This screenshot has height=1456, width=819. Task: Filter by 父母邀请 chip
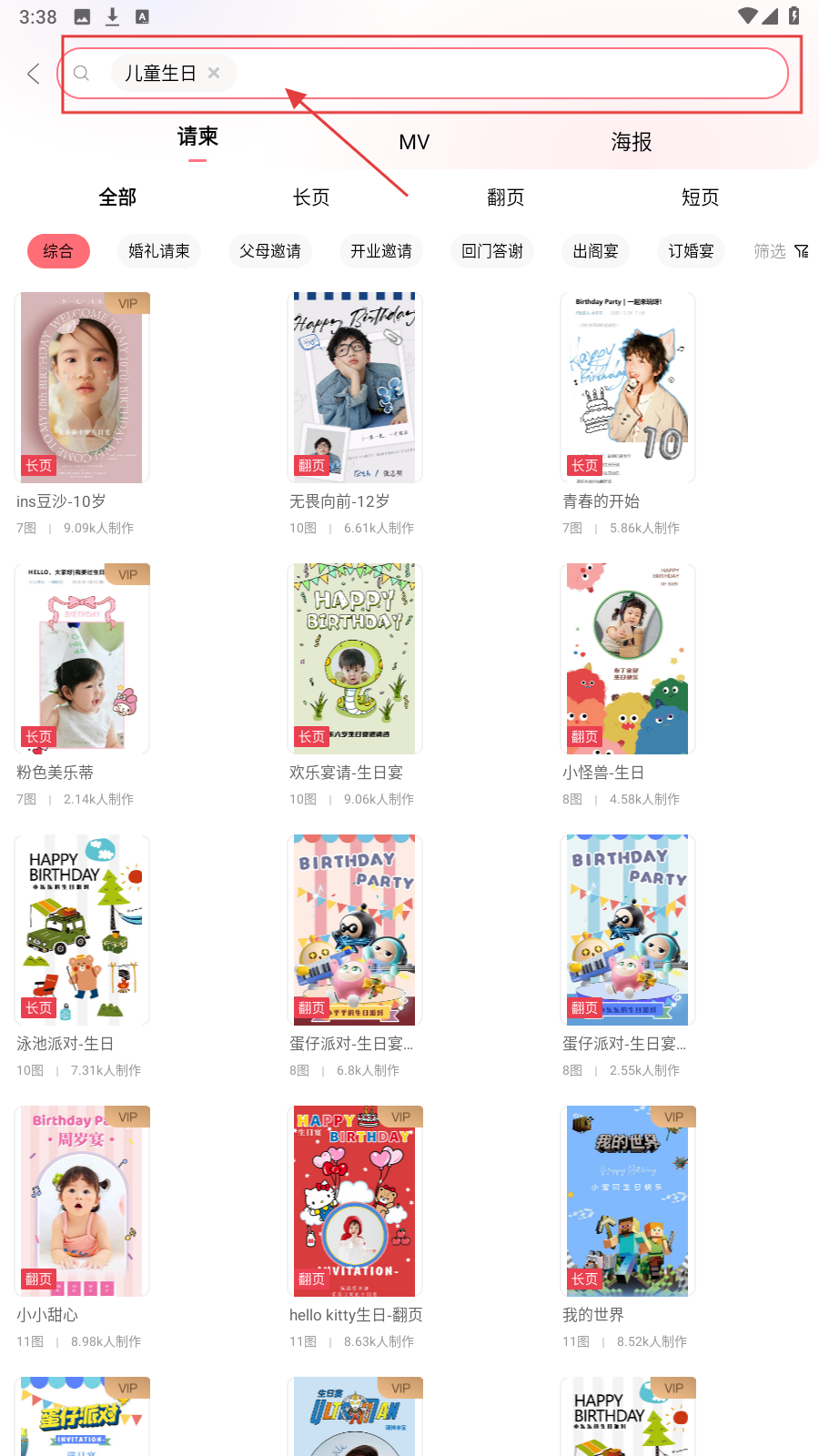270,251
